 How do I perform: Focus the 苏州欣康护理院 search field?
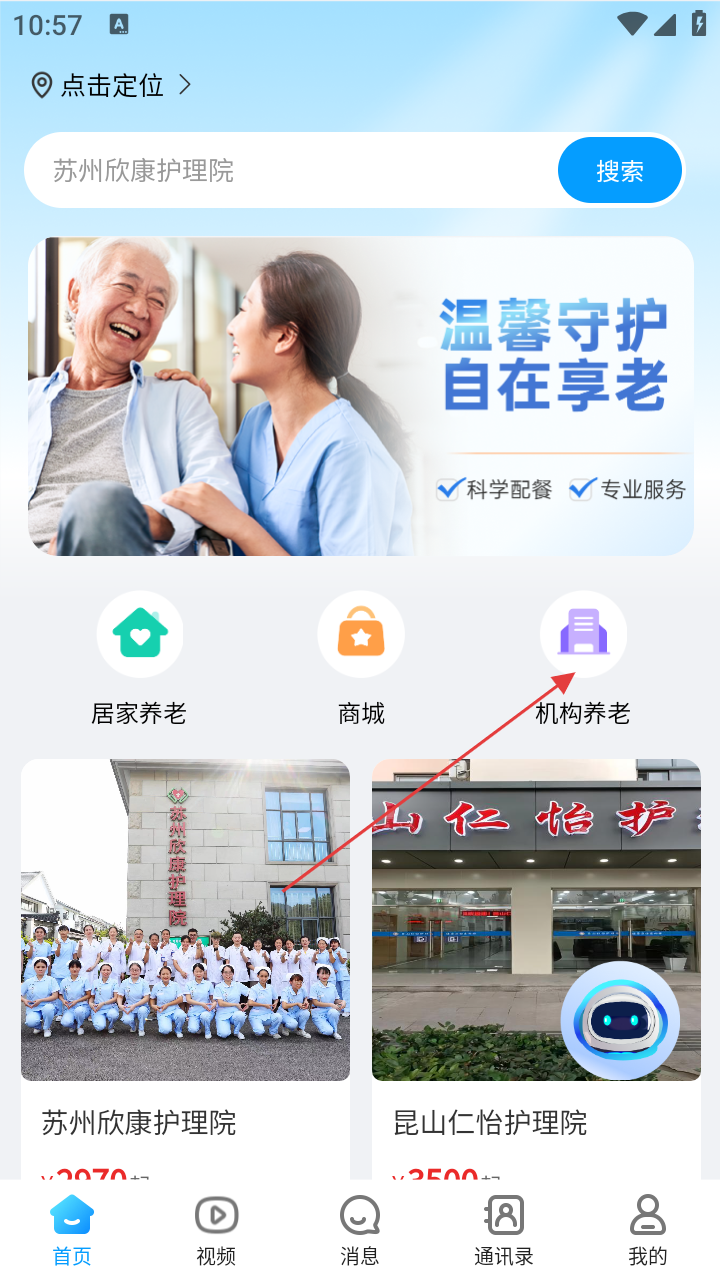pyautogui.click(x=290, y=171)
